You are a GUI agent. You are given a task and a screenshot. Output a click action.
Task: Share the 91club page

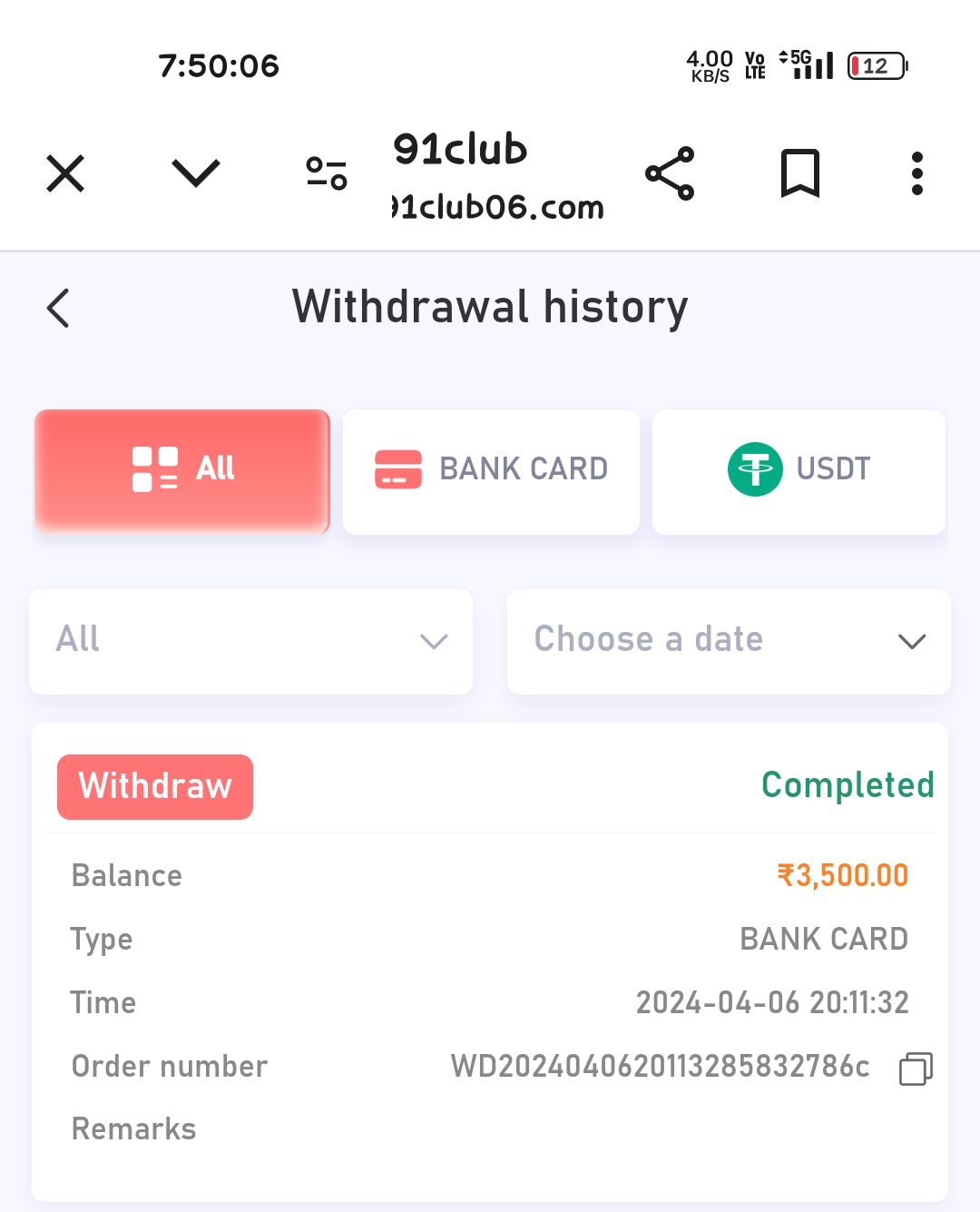[670, 173]
